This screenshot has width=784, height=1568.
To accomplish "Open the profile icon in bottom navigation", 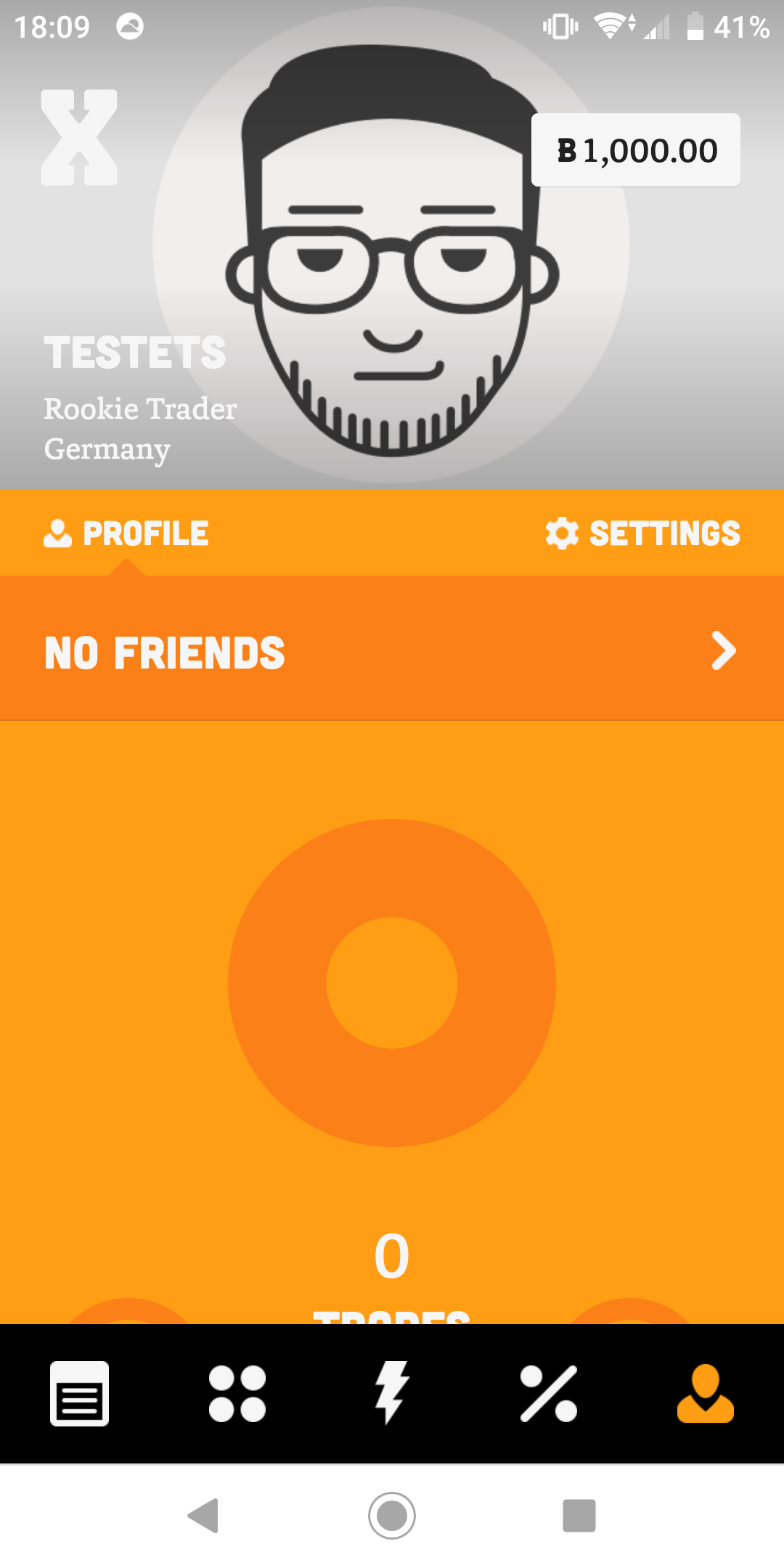I will [x=705, y=1392].
